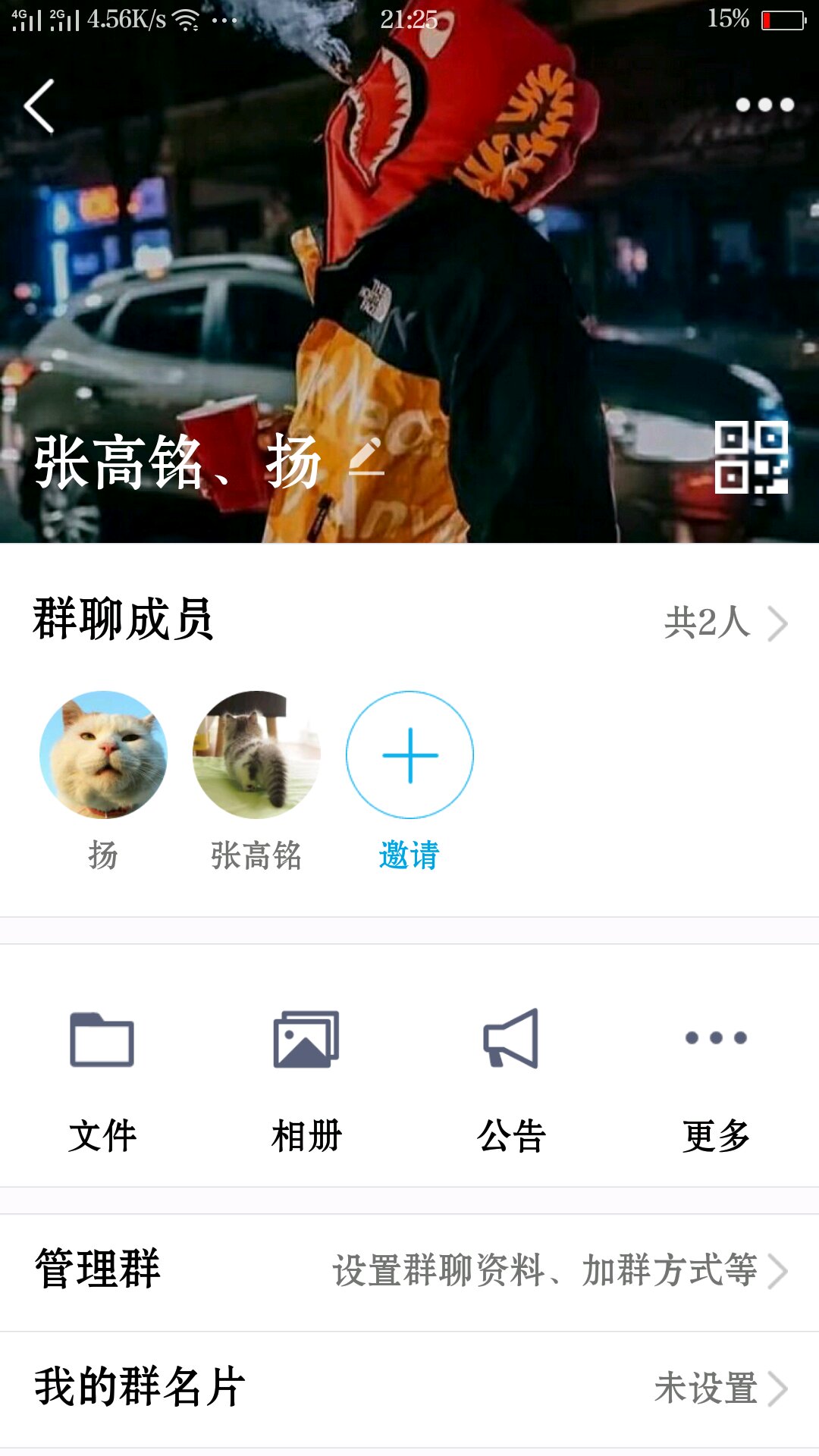Show 更多 (more) group tools
Viewport: 819px width, 1456px height.
716,1077
